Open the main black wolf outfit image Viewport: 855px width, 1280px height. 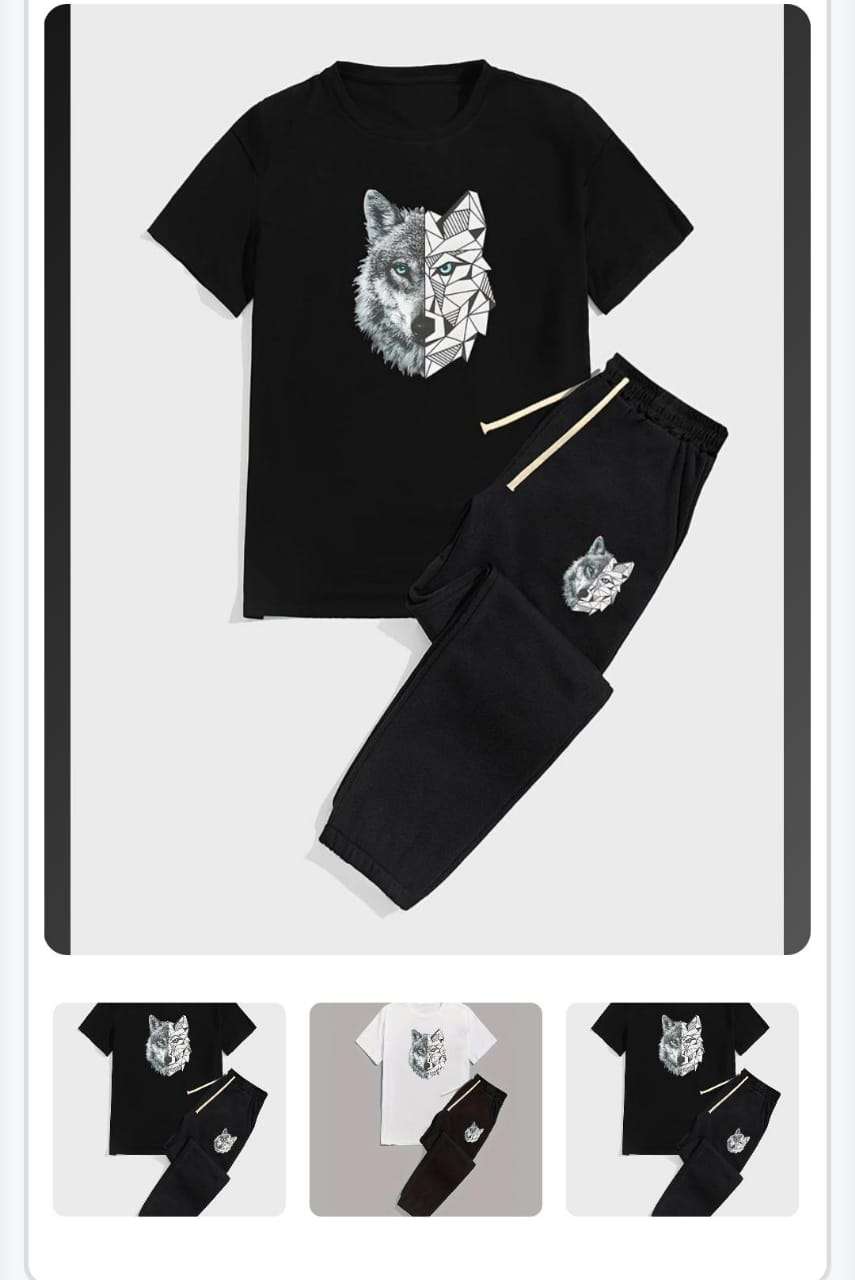tap(427, 480)
